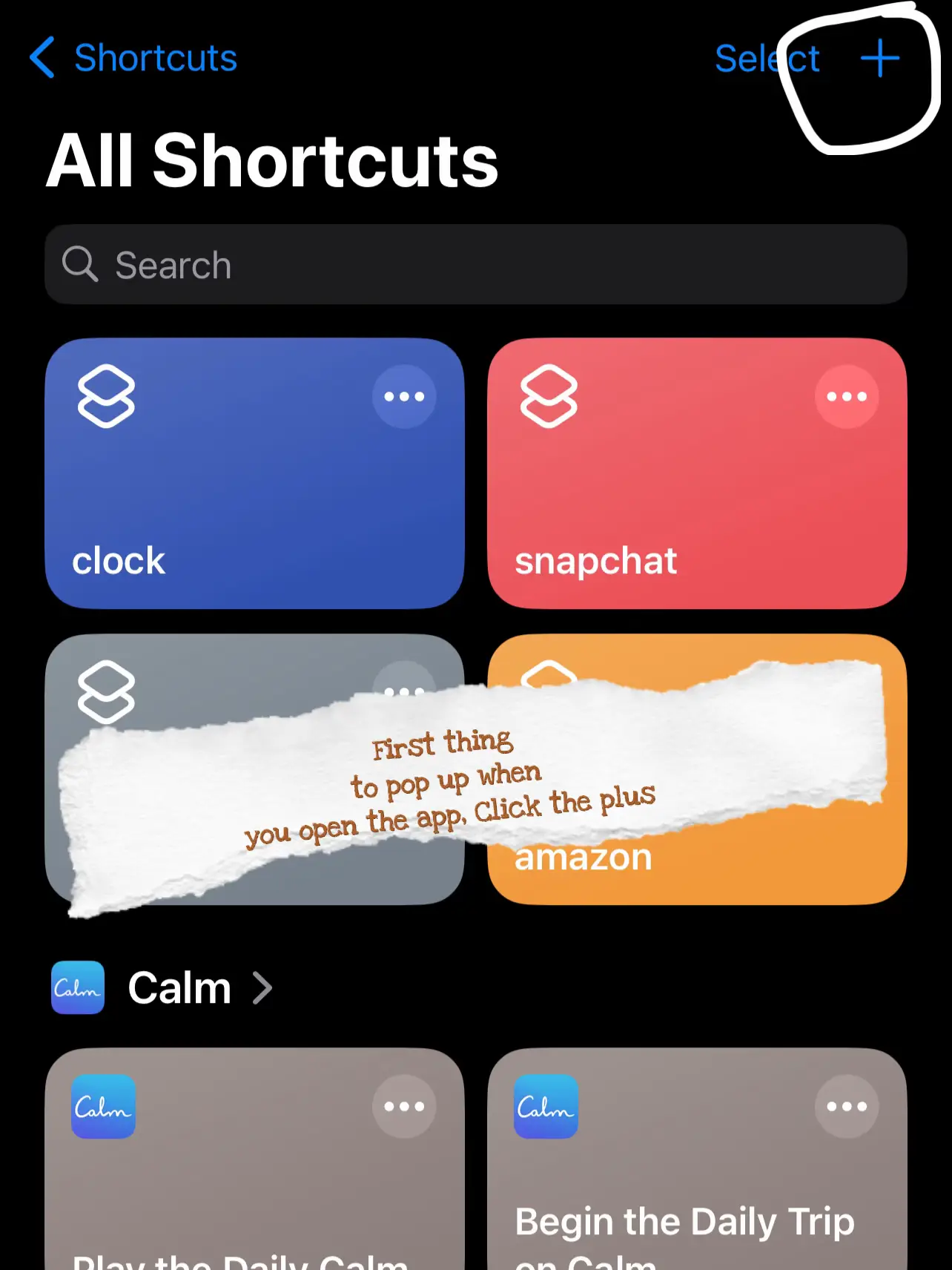Open options for the clock shortcut via ellipsis

[x=403, y=396]
